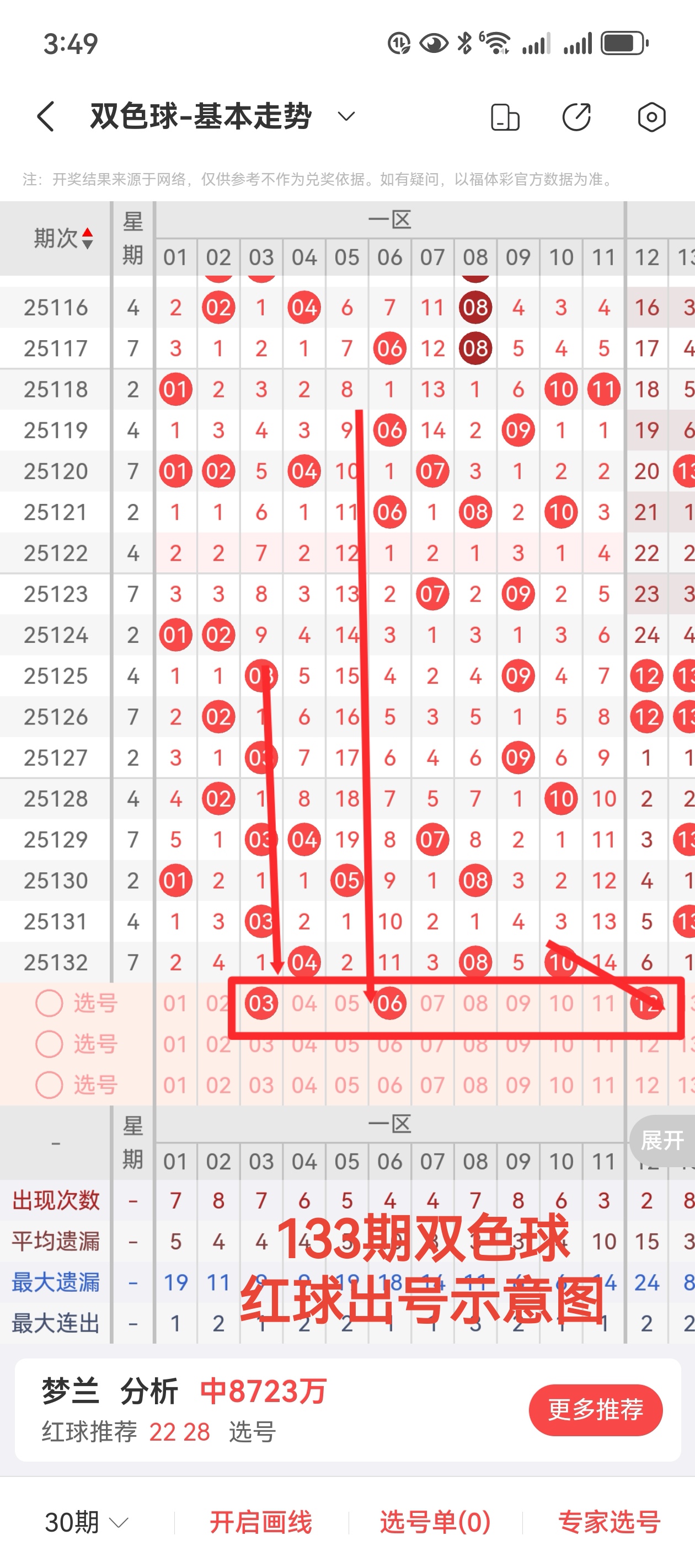Open the 30期 period count dropdown
This screenshot has width=695, height=1568.
[x=87, y=1522]
